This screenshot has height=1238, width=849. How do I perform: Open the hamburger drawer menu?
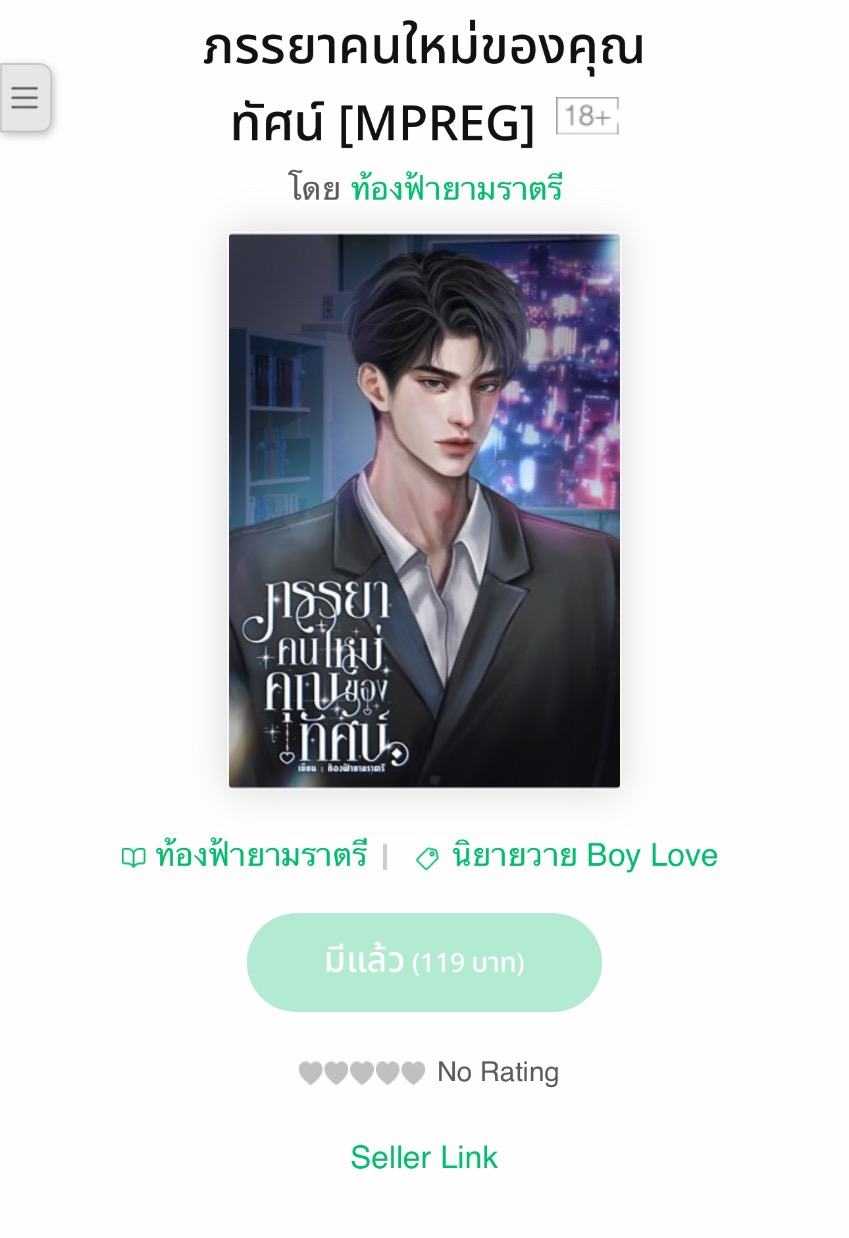(x=25, y=98)
